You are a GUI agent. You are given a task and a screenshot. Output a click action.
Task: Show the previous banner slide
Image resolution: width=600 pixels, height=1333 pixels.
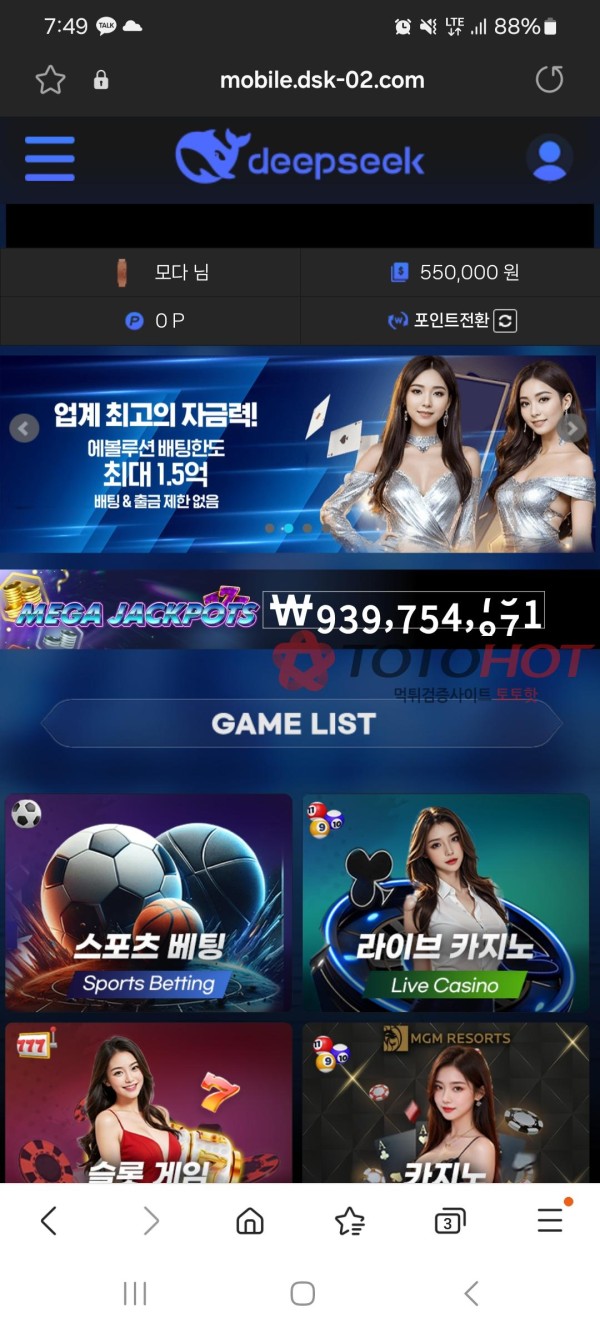[24, 428]
